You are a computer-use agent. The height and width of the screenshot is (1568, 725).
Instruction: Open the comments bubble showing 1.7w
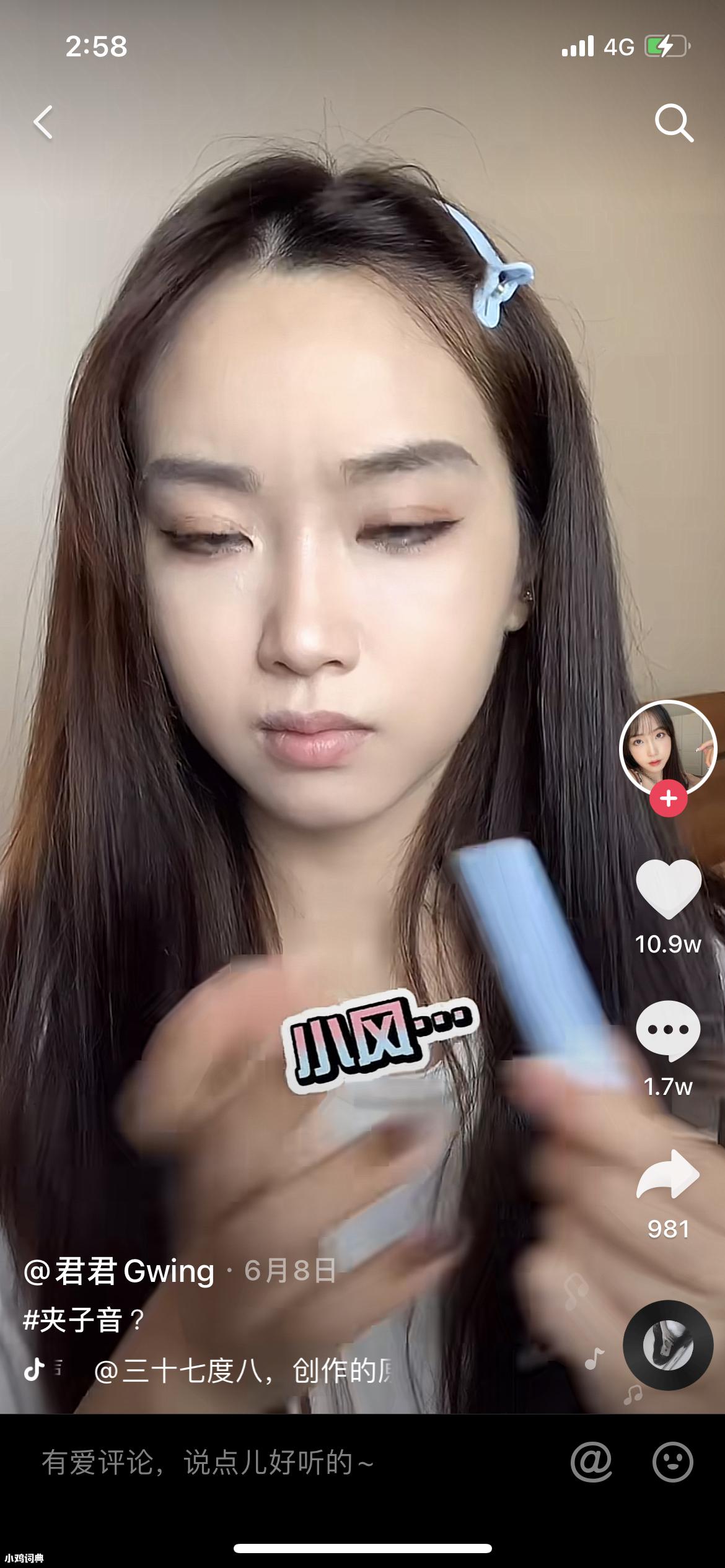click(668, 1030)
